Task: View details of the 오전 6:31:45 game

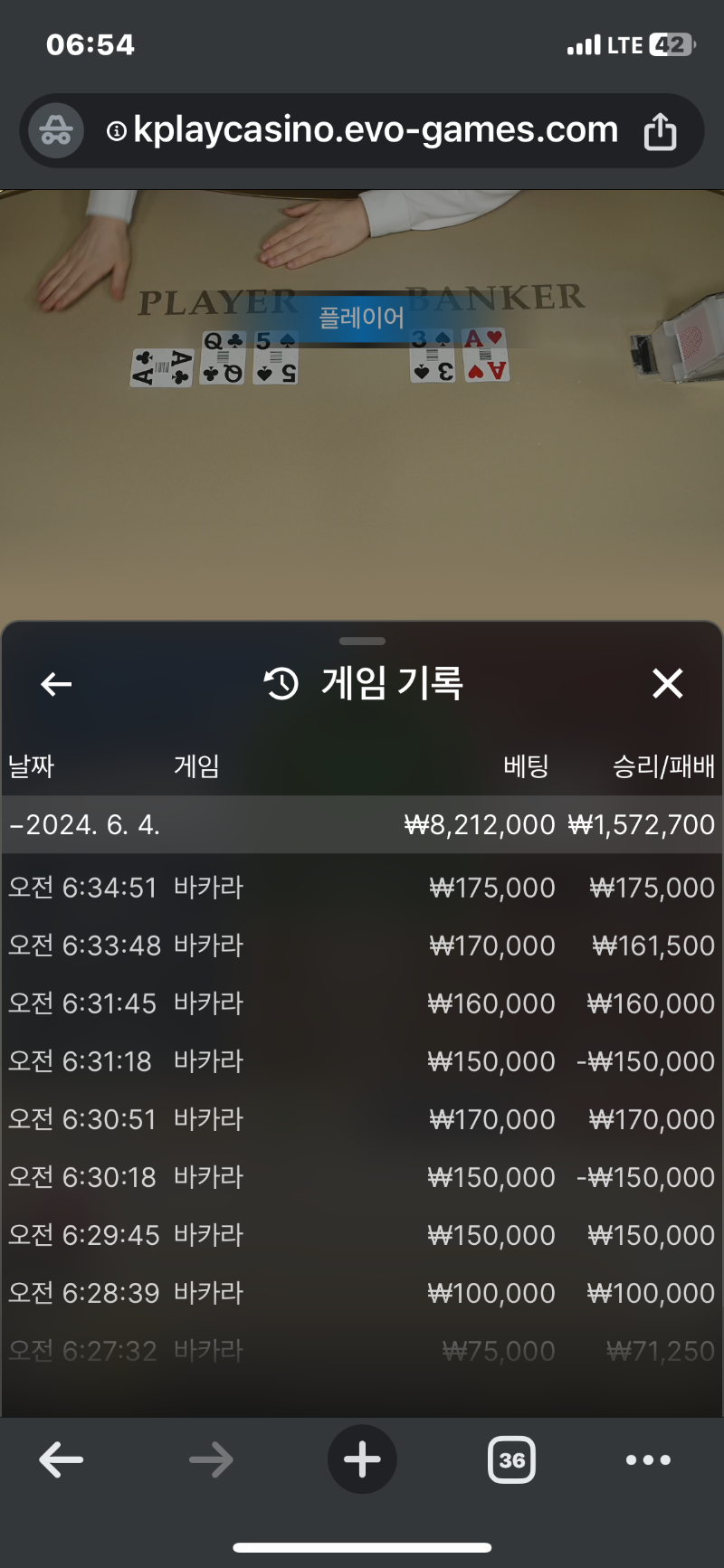Action: tap(362, 1003)
